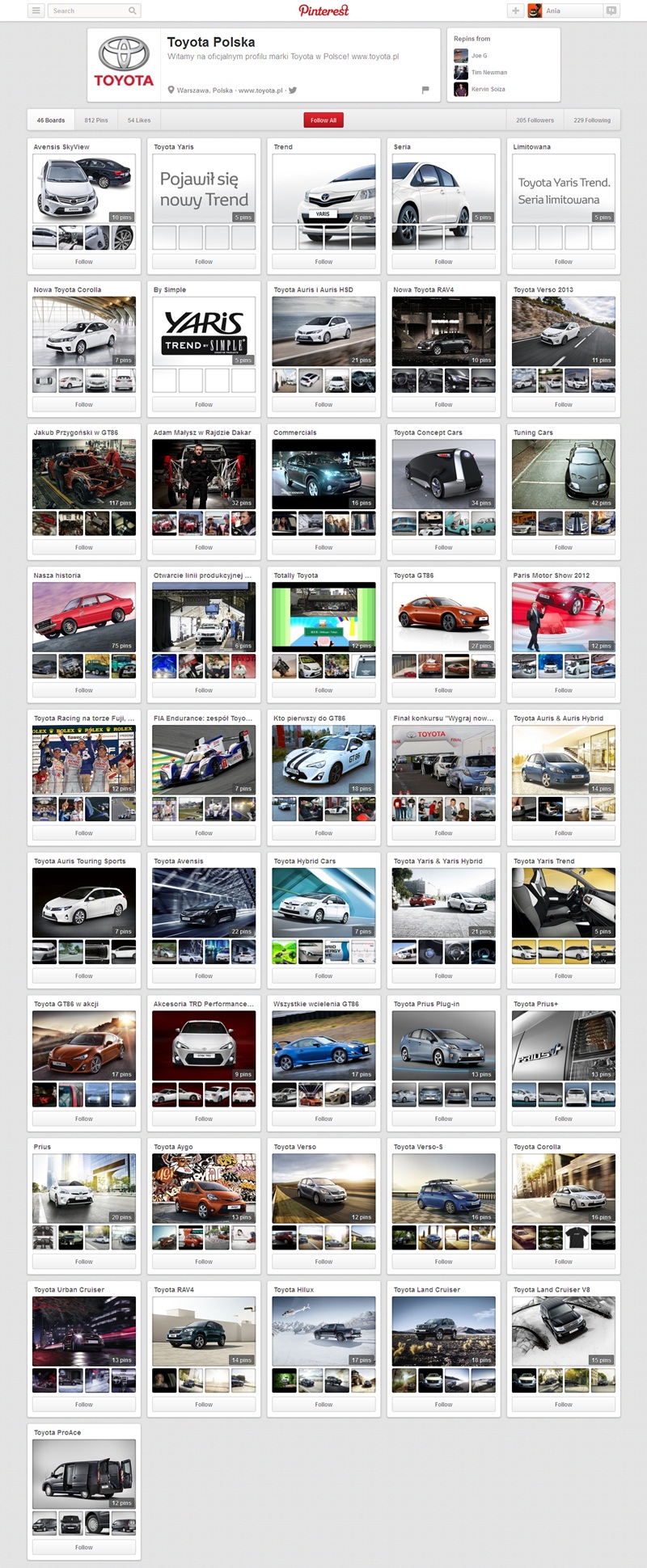View the 229 Following list
This screenshot has height=1568, width=647.
(x=592, y=120)
